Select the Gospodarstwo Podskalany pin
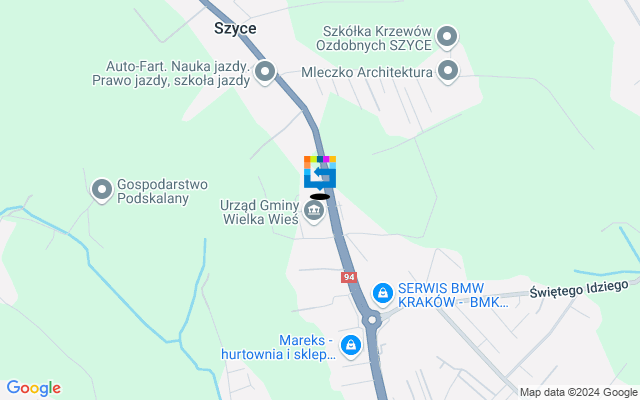This screenshot has height=400, width=640. click(x=101, y=189)
